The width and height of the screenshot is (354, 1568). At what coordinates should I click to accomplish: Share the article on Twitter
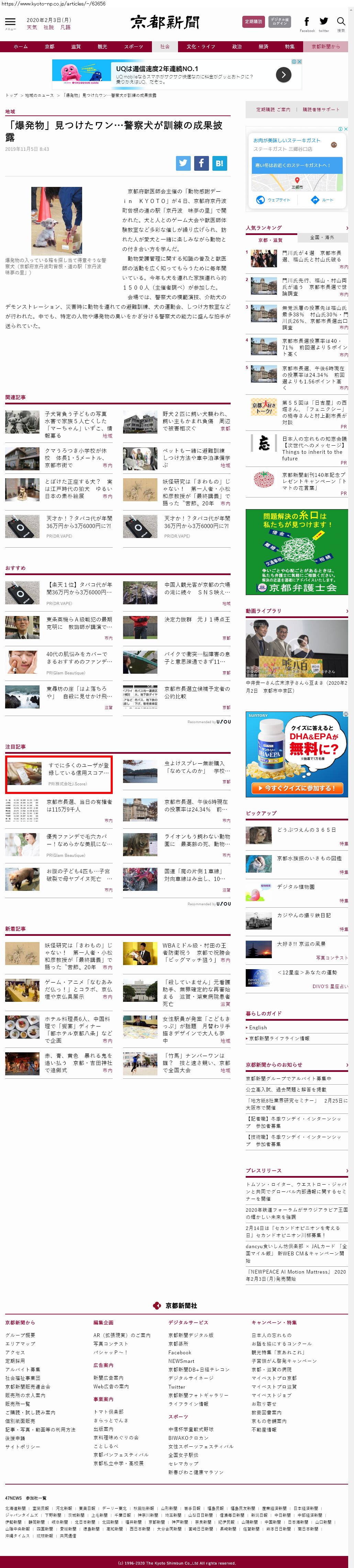pyautogui.click(x=183, y=163)
